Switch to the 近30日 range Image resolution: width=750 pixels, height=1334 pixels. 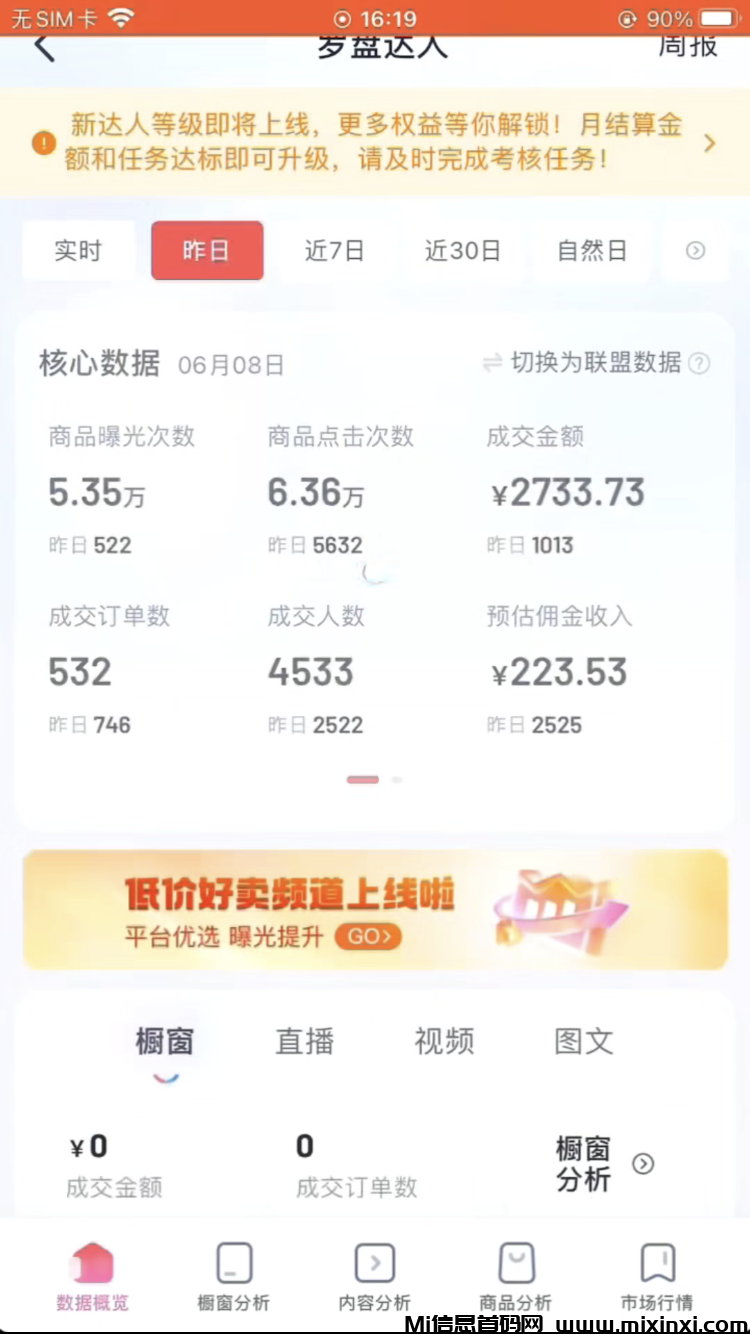[x=462, y=251]
